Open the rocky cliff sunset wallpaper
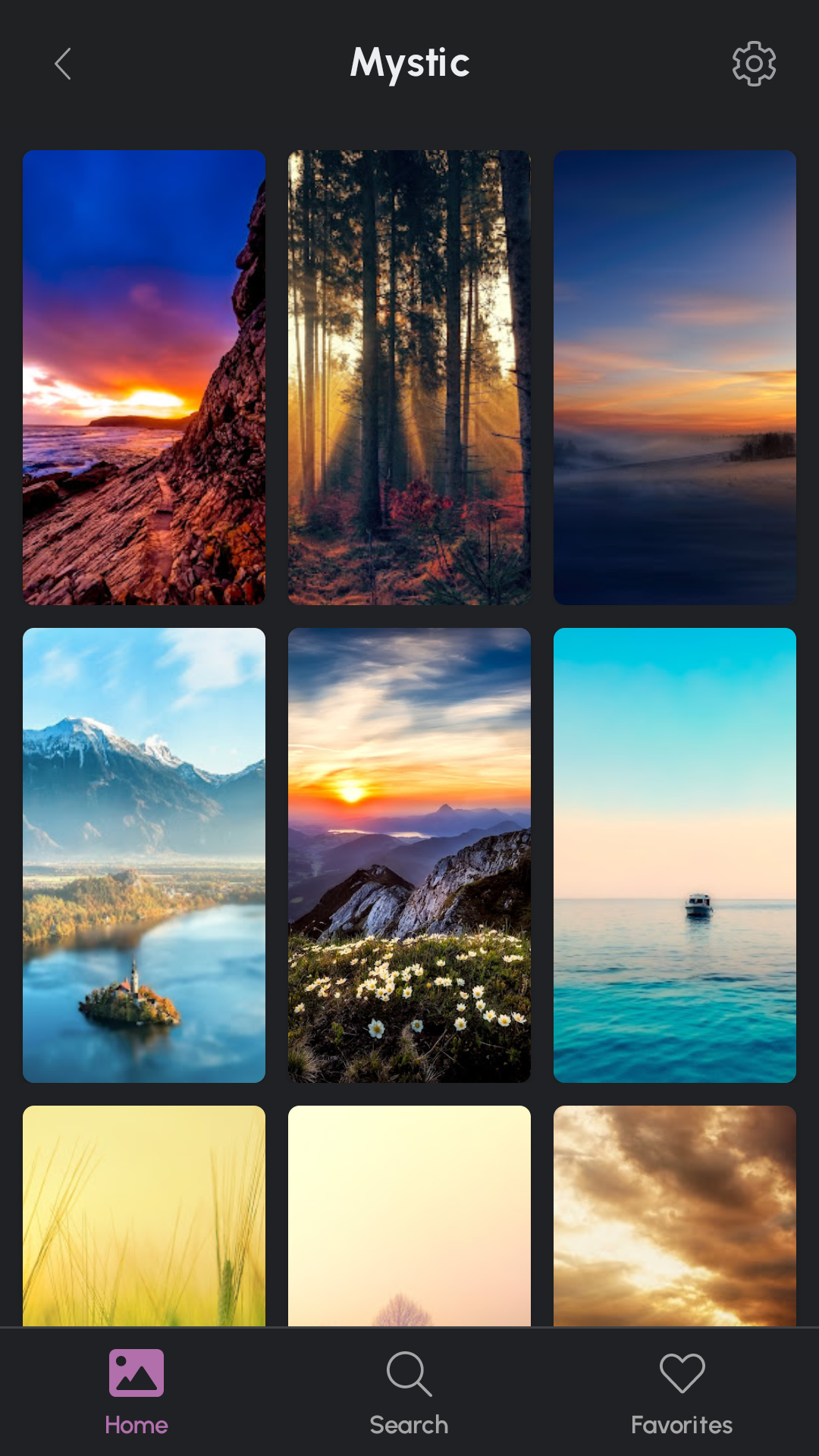Viewport: 819px width, 1456px height. 144,377
